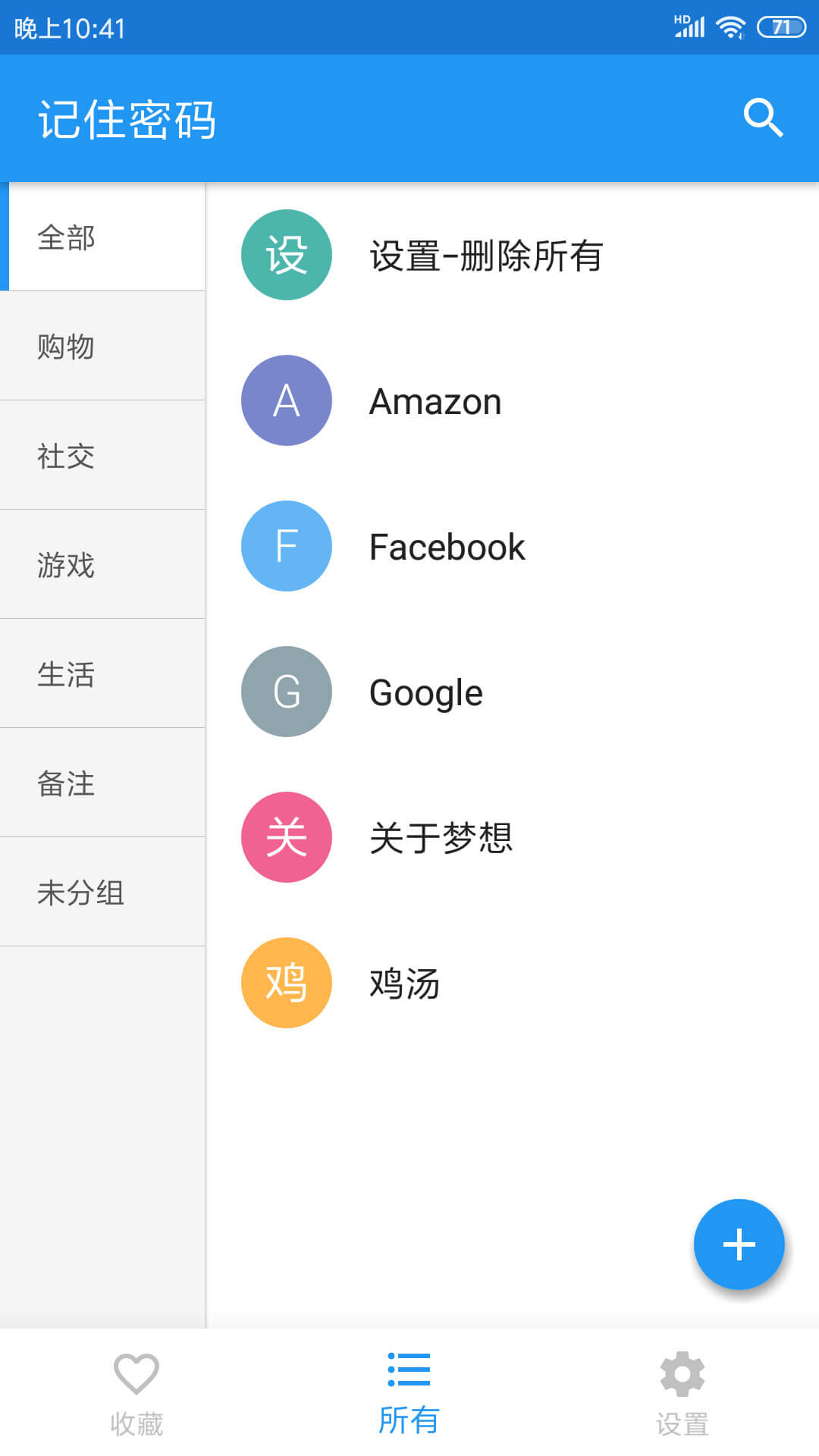Open the search icon in the app bar
Screen dimensions: 819x1456
tap(763, 118)
